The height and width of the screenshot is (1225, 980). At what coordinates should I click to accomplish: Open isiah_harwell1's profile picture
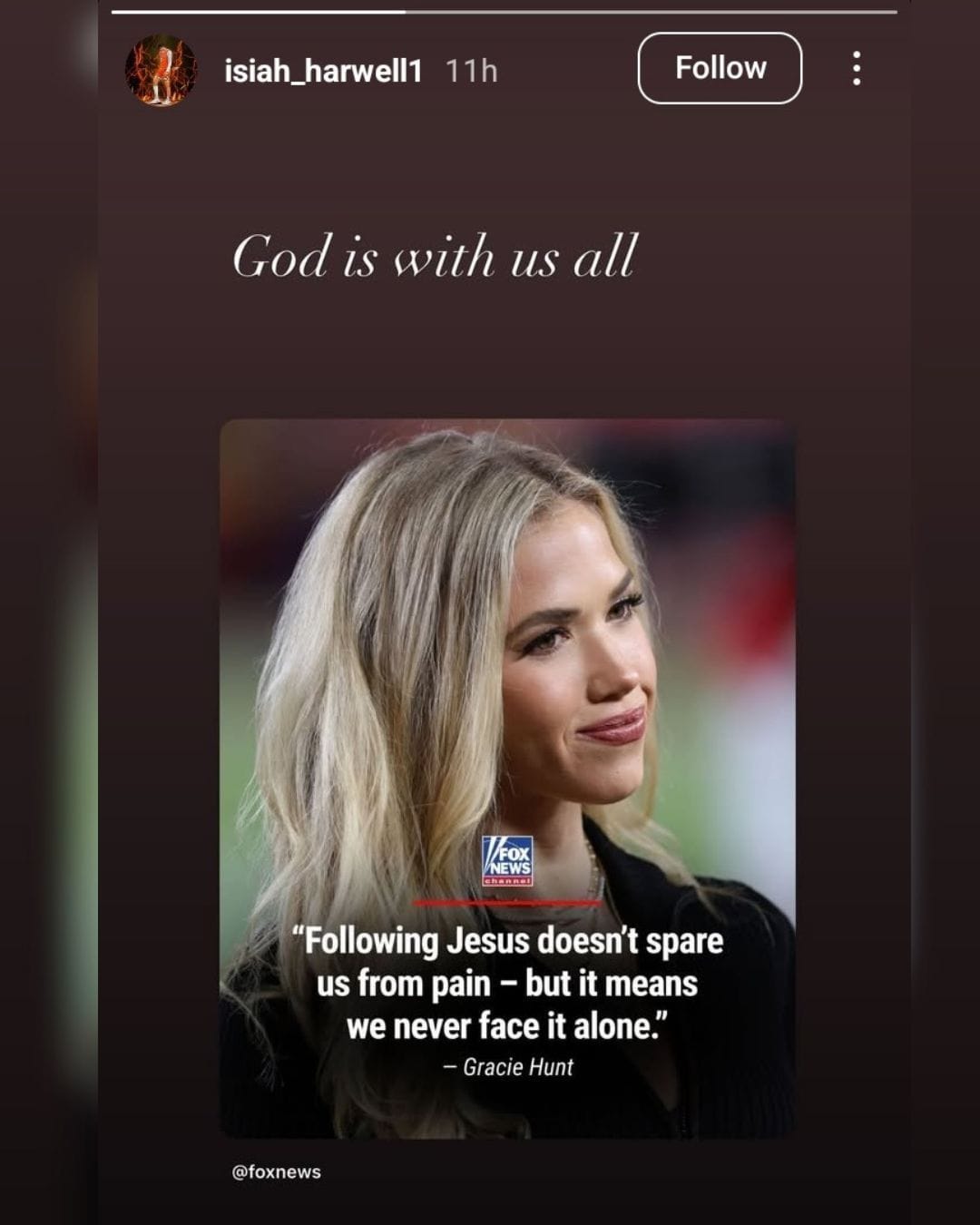161,70
